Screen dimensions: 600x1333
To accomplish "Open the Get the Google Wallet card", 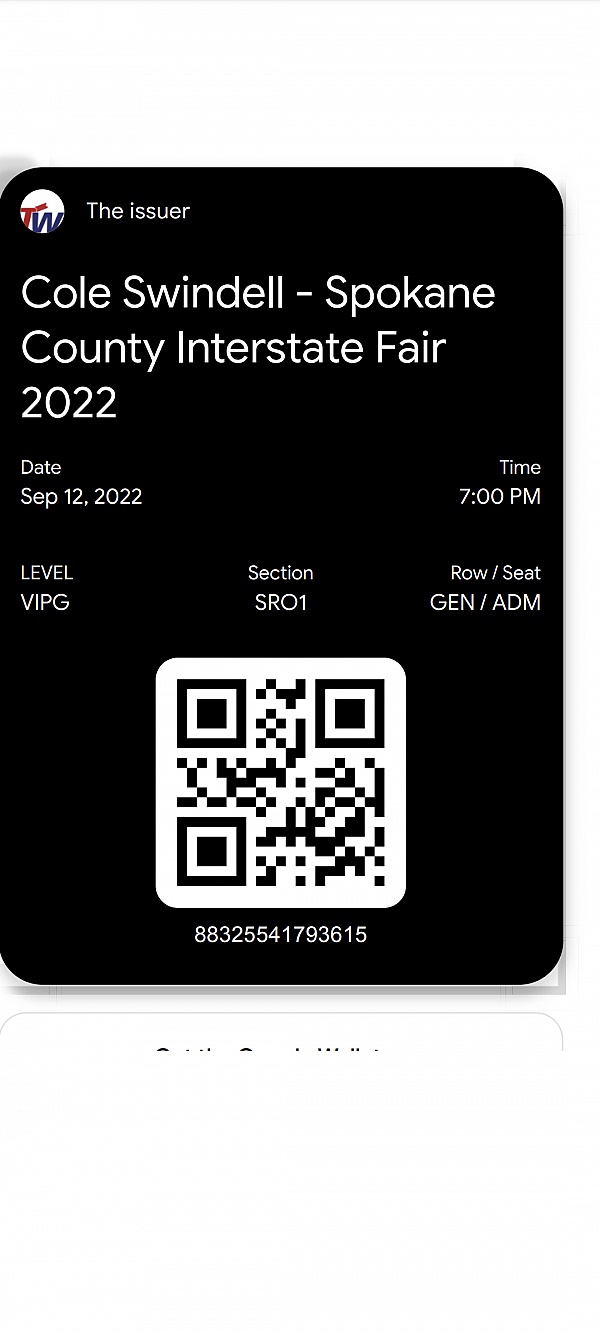I will pos(280,1034).
